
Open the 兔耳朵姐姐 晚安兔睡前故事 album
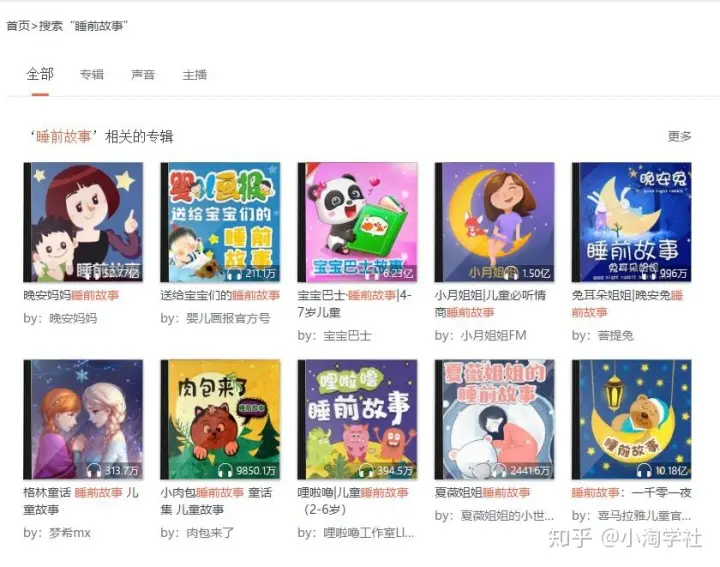click(x=632, y=223)
